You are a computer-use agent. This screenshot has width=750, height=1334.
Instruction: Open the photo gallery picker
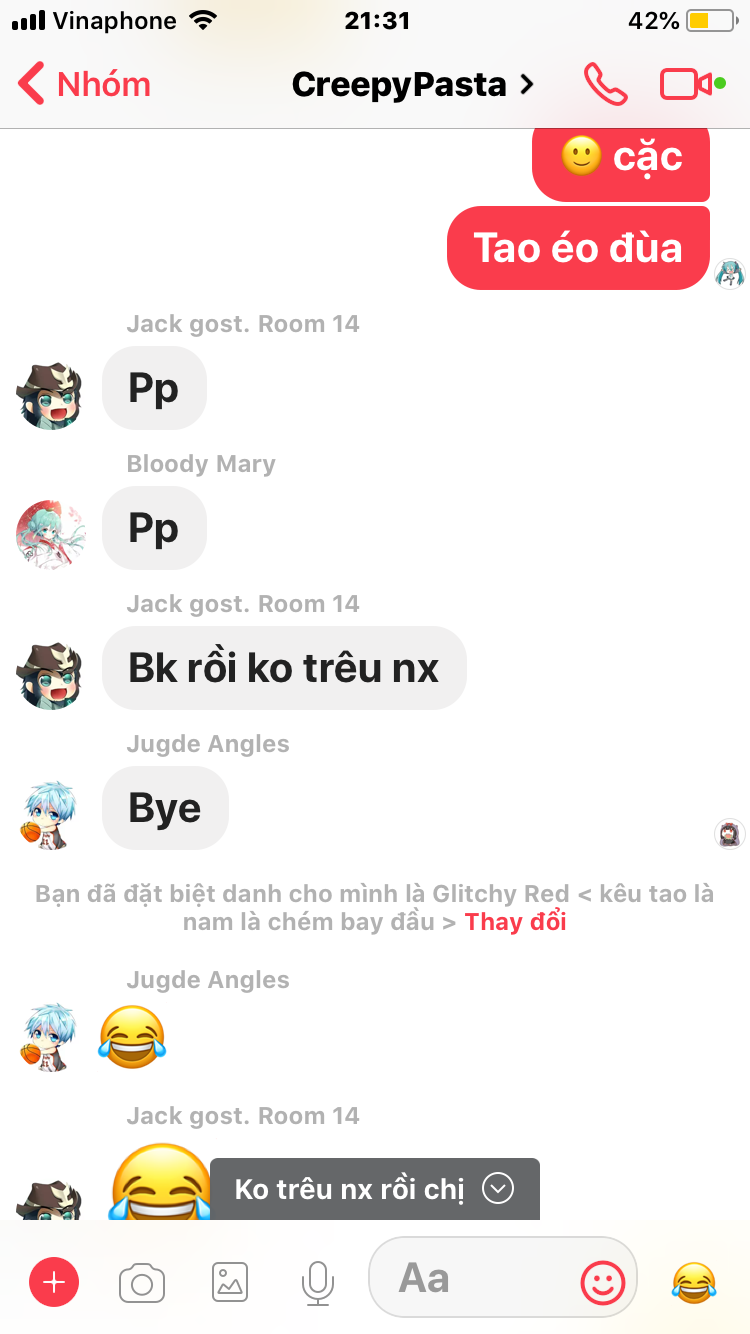pyautogui.click(x=230, y=1282)
